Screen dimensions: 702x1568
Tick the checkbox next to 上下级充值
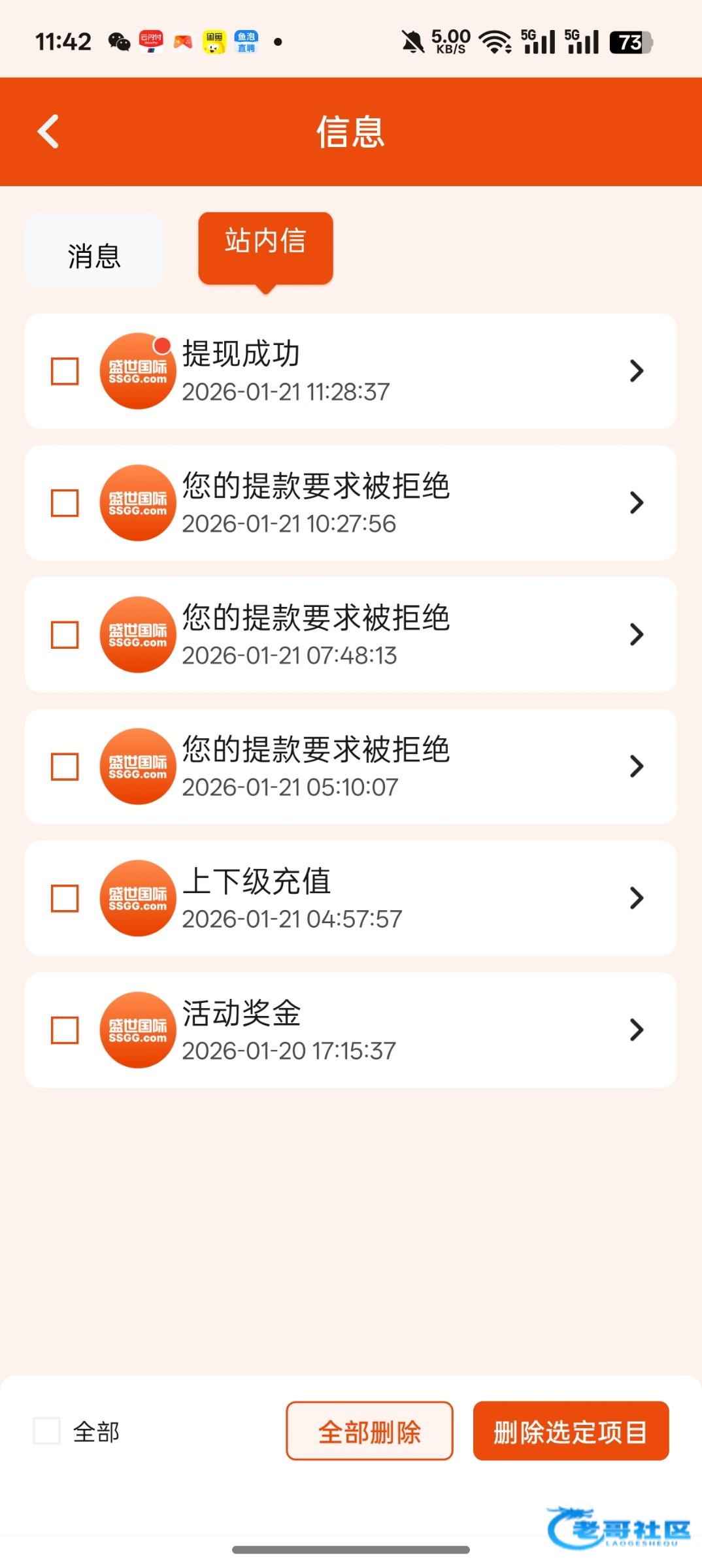click(65, 898)
